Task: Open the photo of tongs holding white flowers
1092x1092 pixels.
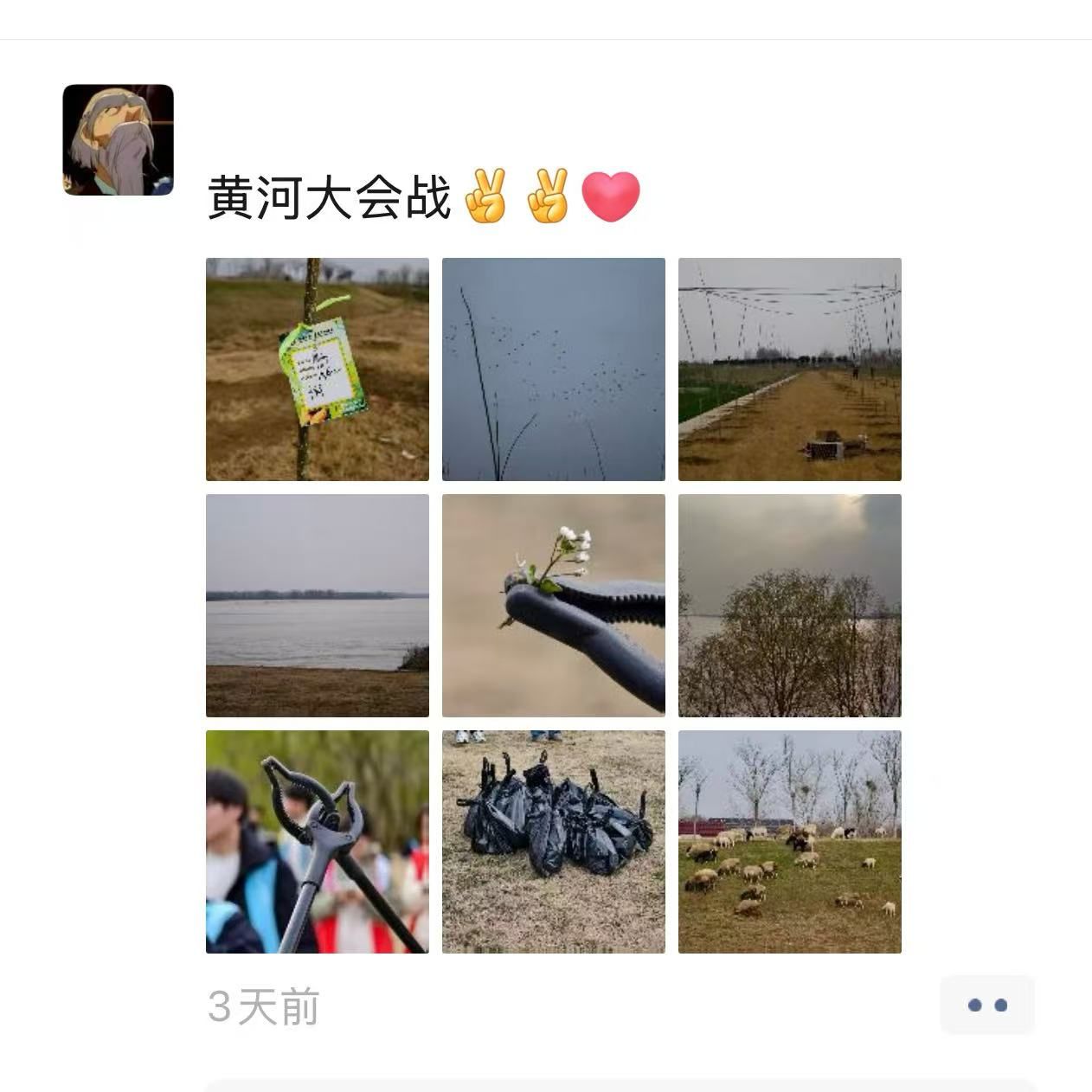Action: [x=553, y=605]
